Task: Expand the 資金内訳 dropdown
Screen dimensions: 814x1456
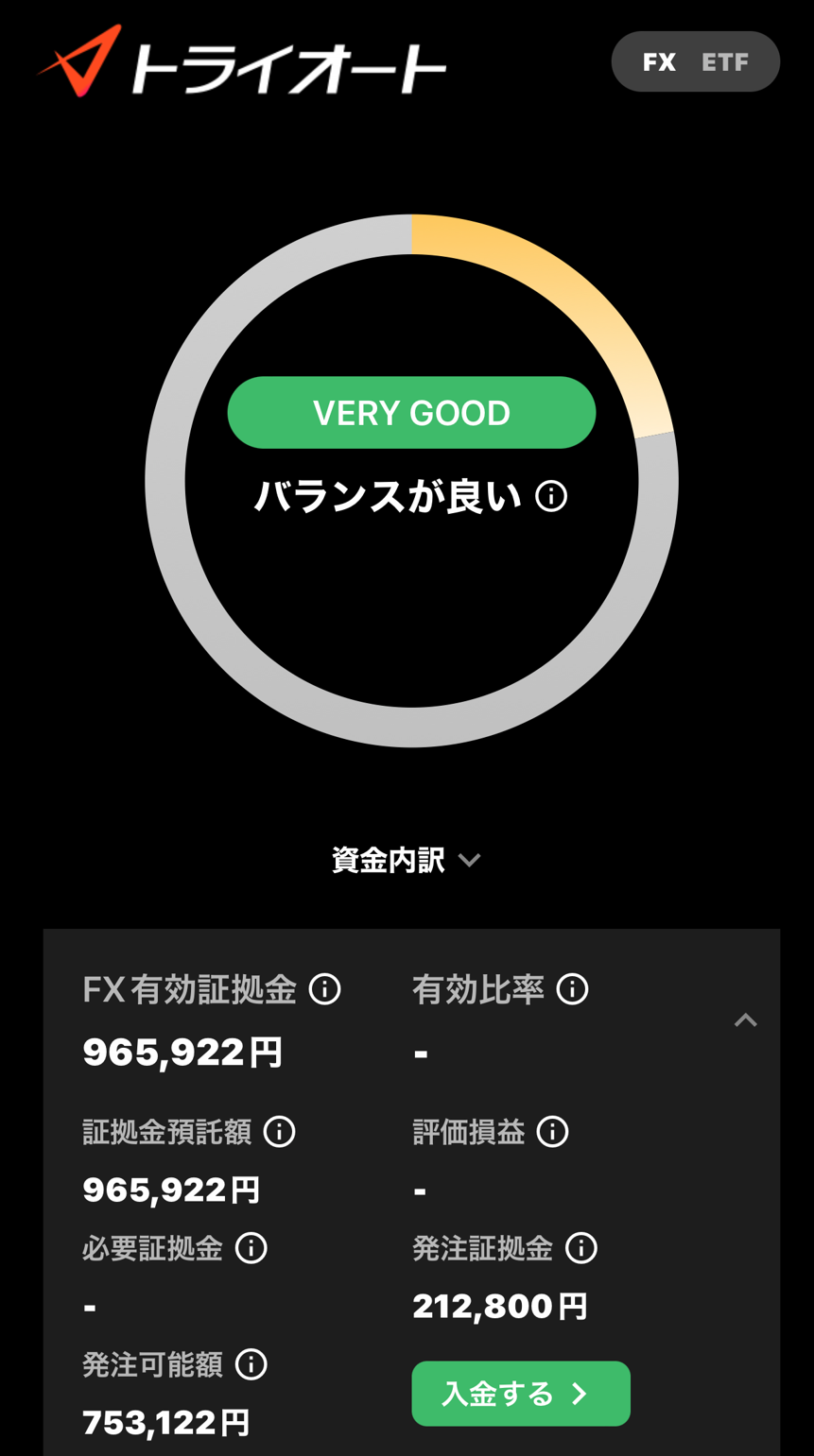Action: 407,860
